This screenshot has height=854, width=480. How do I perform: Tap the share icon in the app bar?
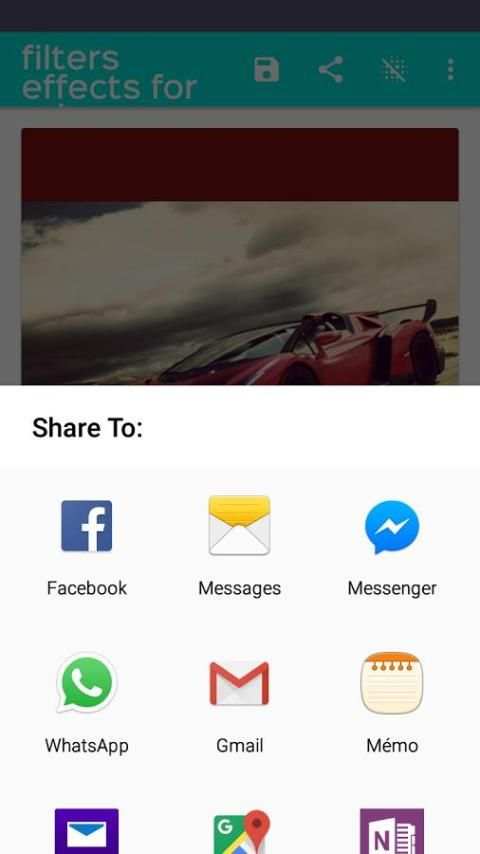coord(331,70)
